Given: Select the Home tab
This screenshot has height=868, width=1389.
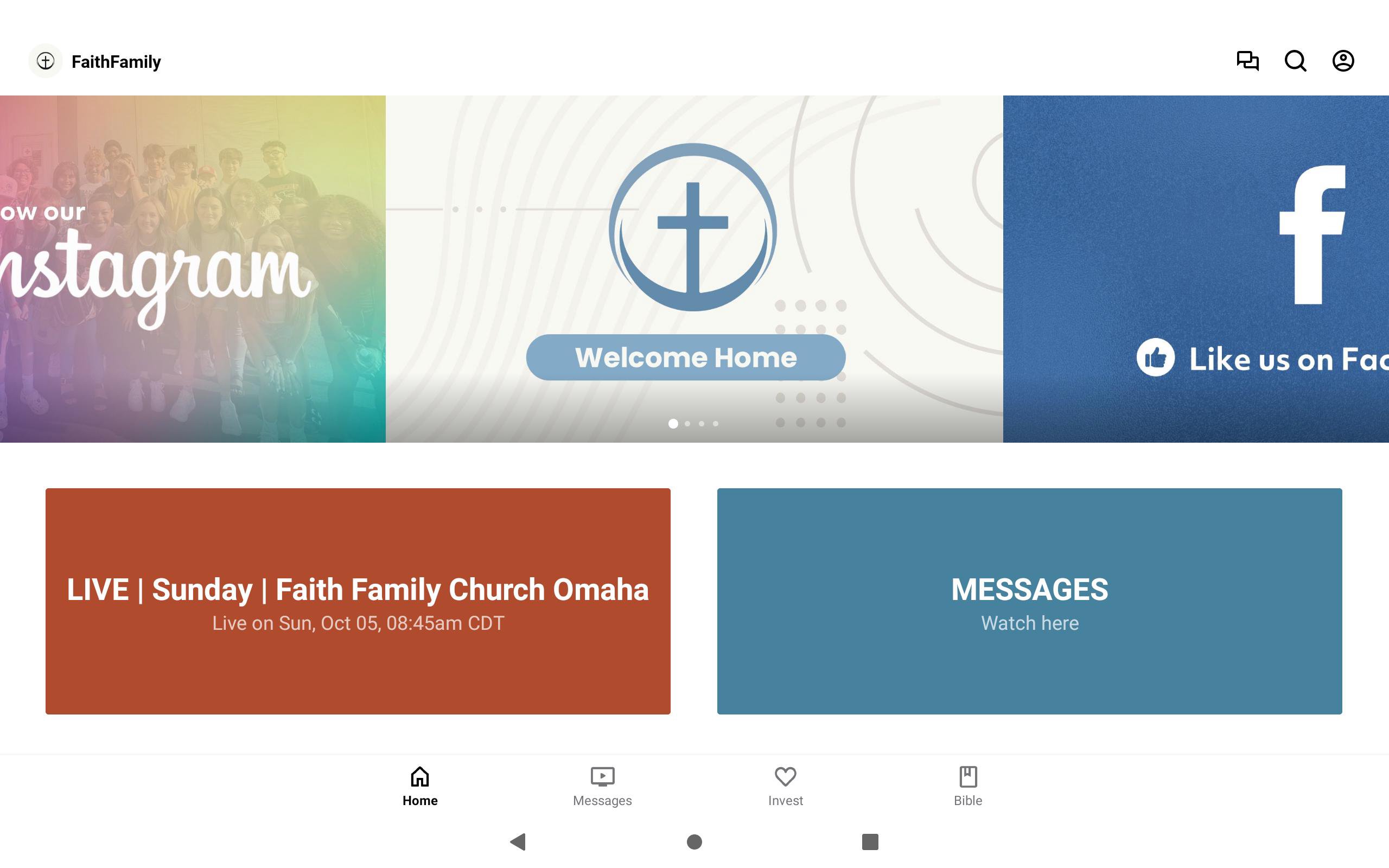Looking at the screenshot, I should tap(419, 786).
